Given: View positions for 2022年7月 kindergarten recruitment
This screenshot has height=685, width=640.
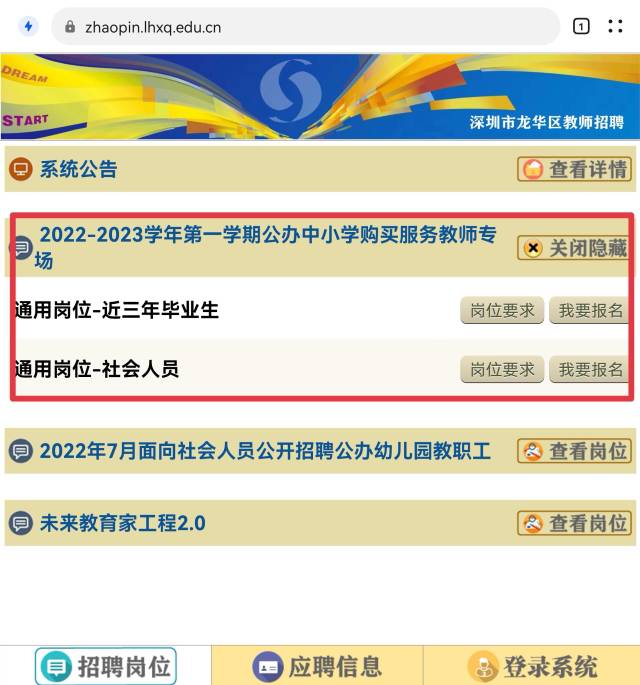Looking at the screenshot, I should (x=575, y=451).
